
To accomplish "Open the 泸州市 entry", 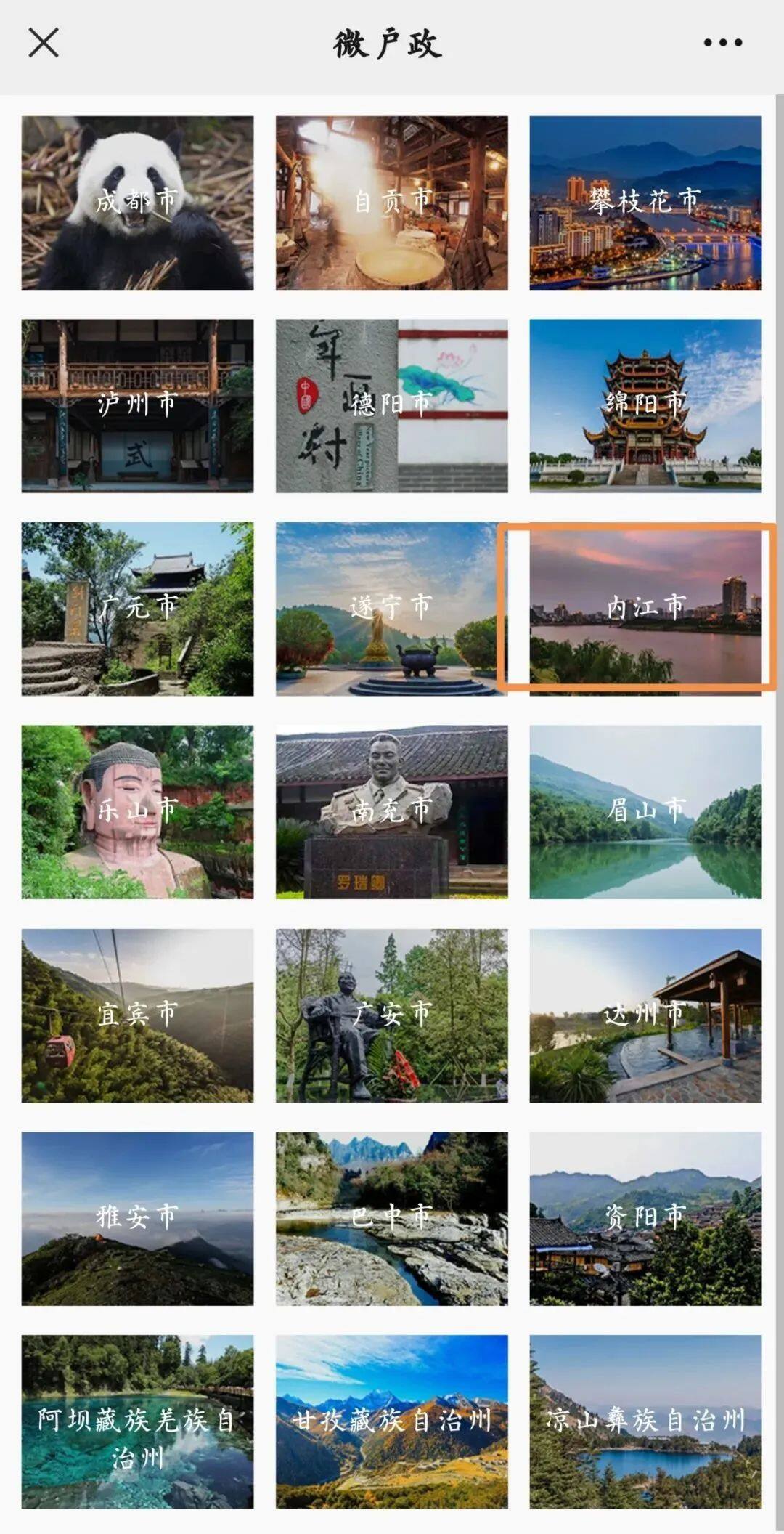I will click(x=139, y=405).
